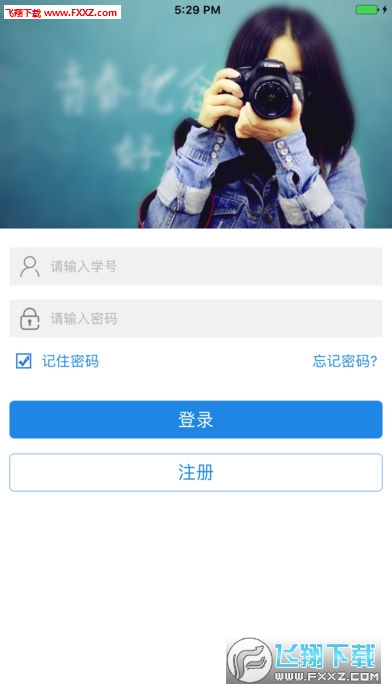Image resolution: width=392 pixels, height=696 pixels.
Task: Select the 注册 button
Action: (196, 472)
